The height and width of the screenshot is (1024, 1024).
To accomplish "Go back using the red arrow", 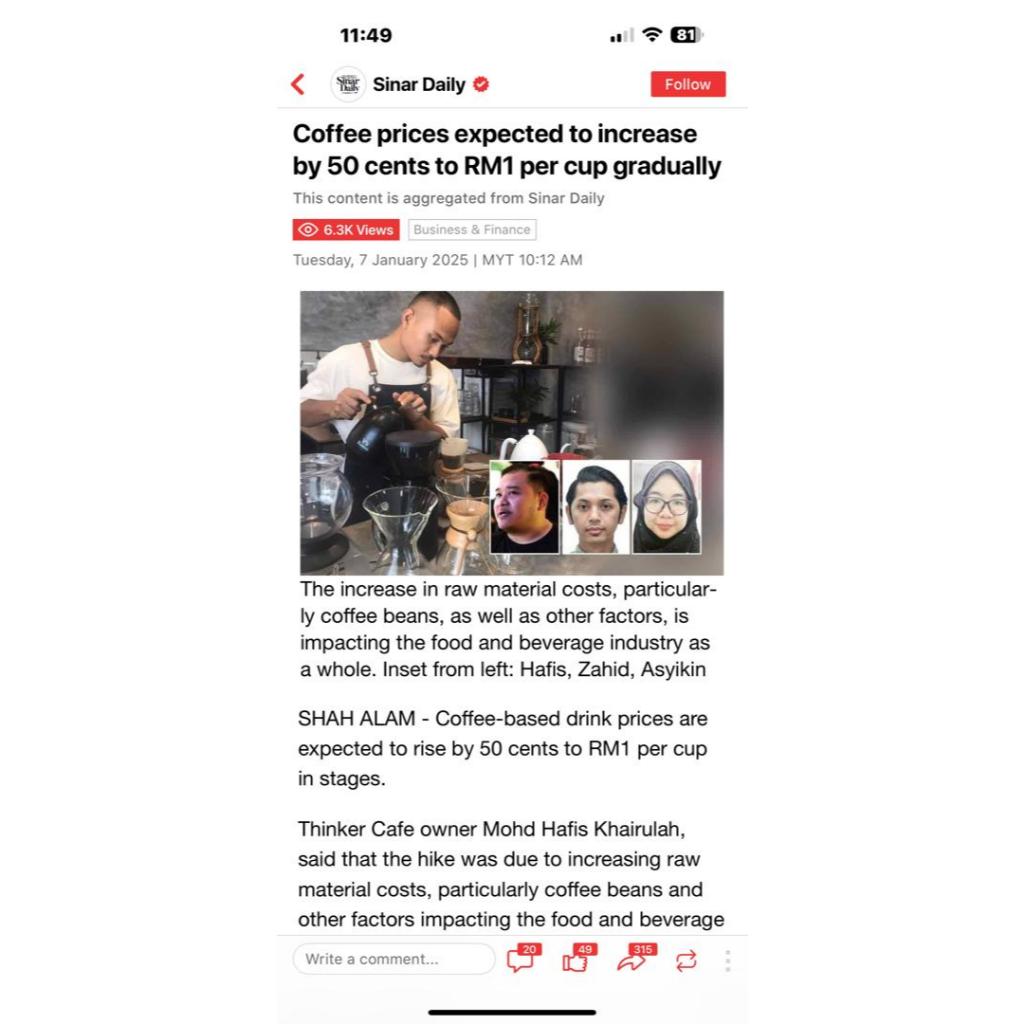I will click(x=298, y=84).
